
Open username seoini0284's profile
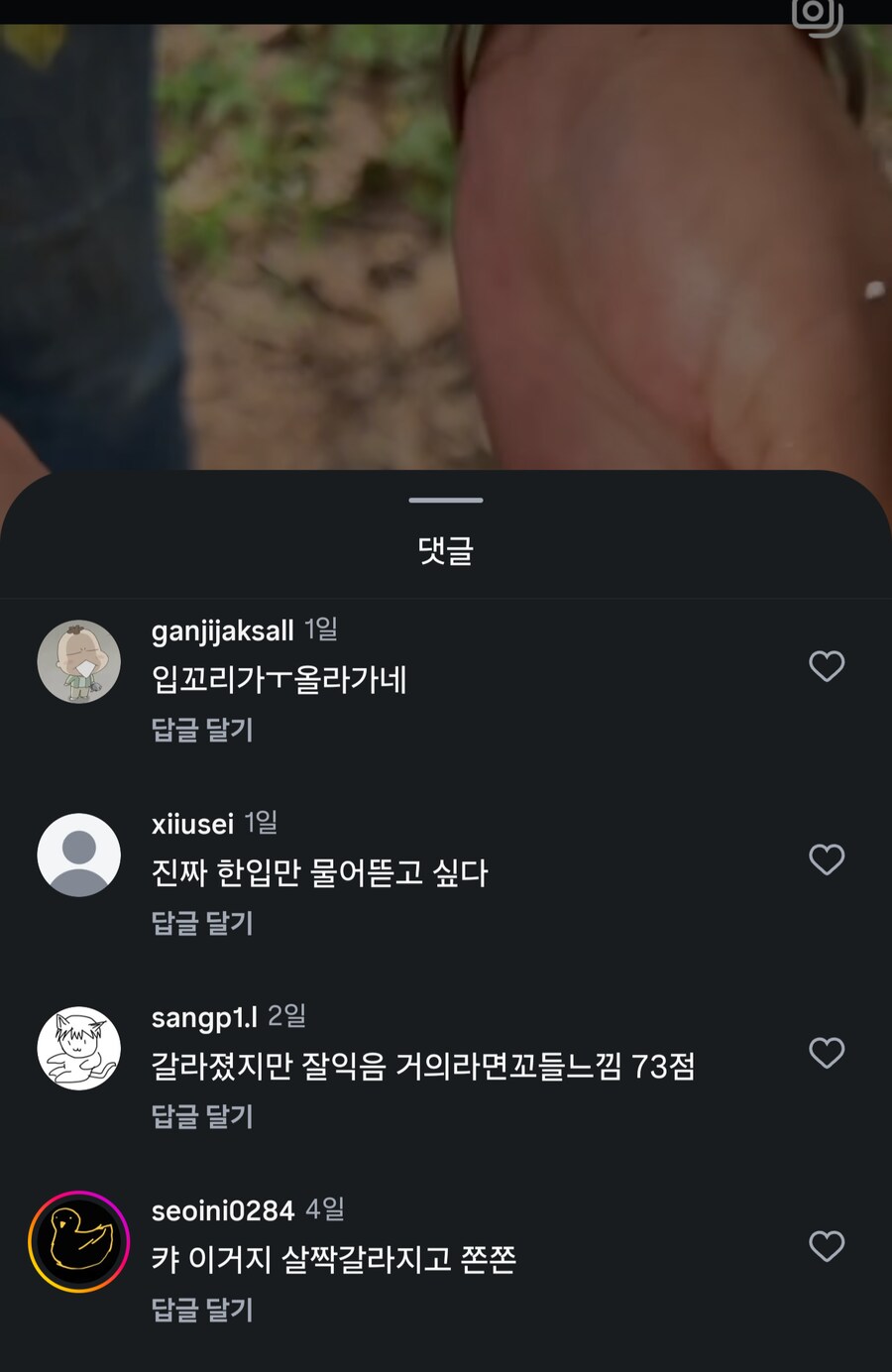pos(223,1210)
